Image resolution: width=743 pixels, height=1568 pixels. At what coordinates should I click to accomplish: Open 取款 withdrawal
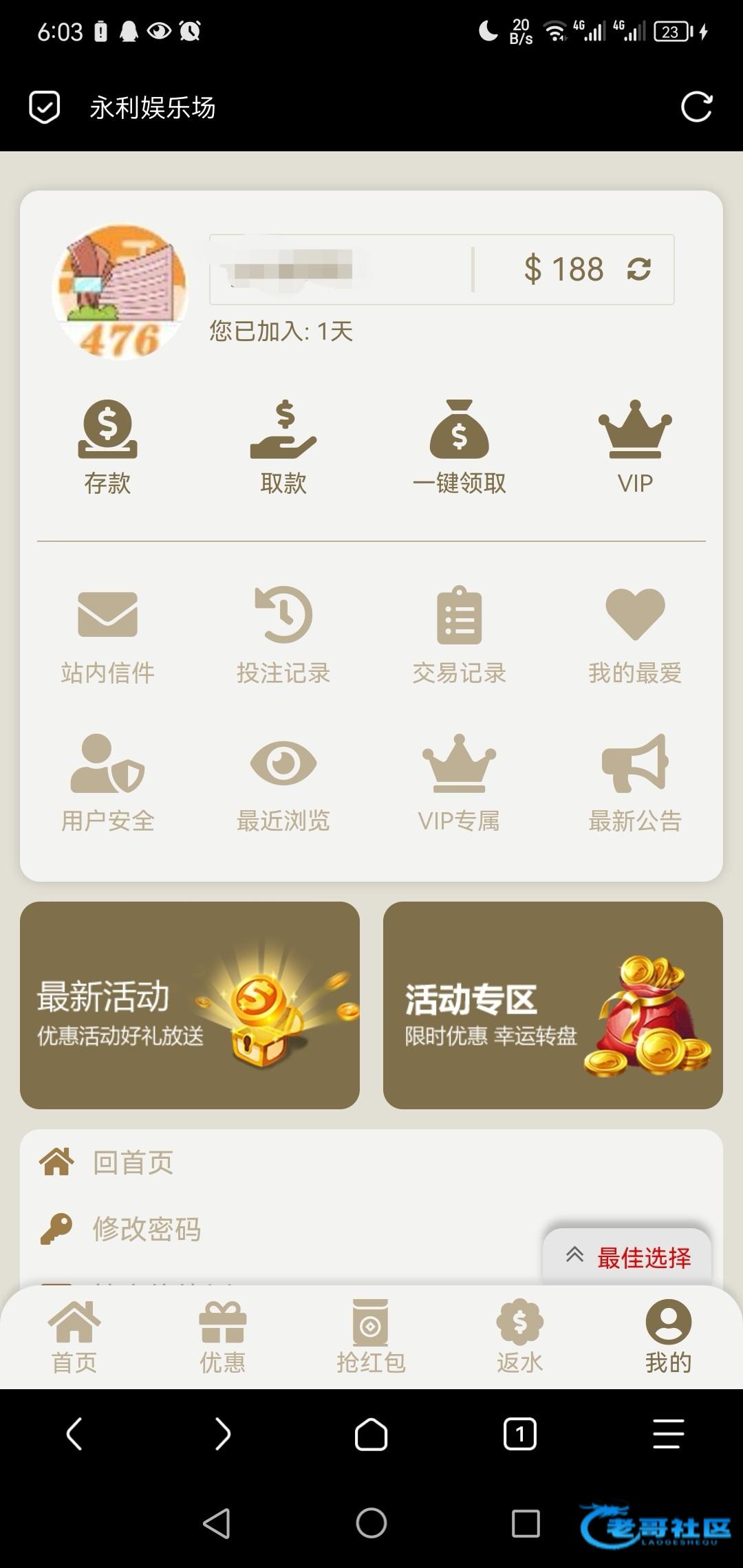pos(283,447)
